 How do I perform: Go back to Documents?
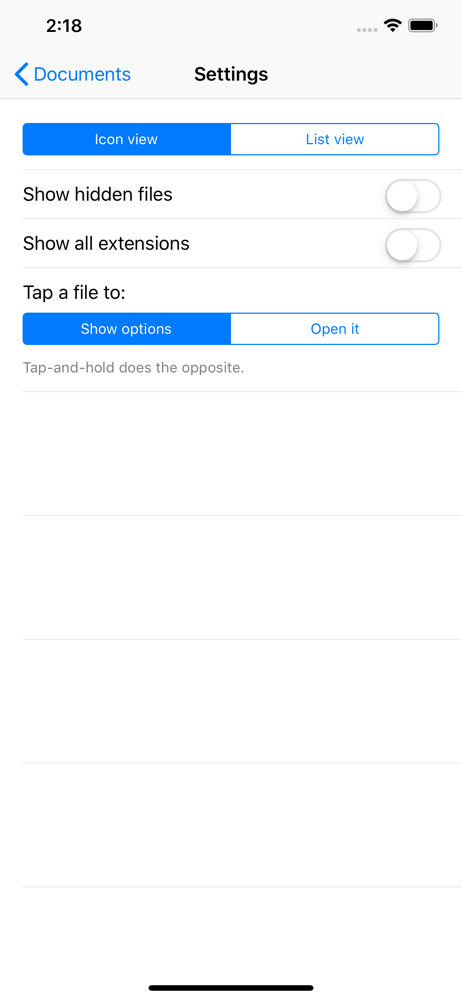pos(73,75)
